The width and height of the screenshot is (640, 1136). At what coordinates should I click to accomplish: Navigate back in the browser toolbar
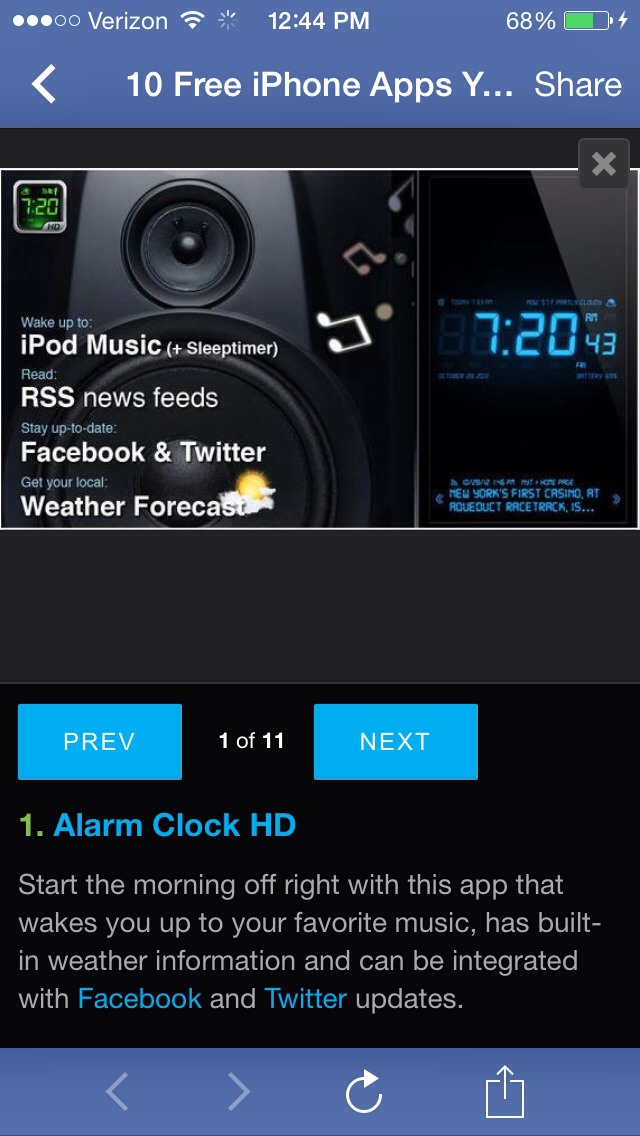[117, 1092]
